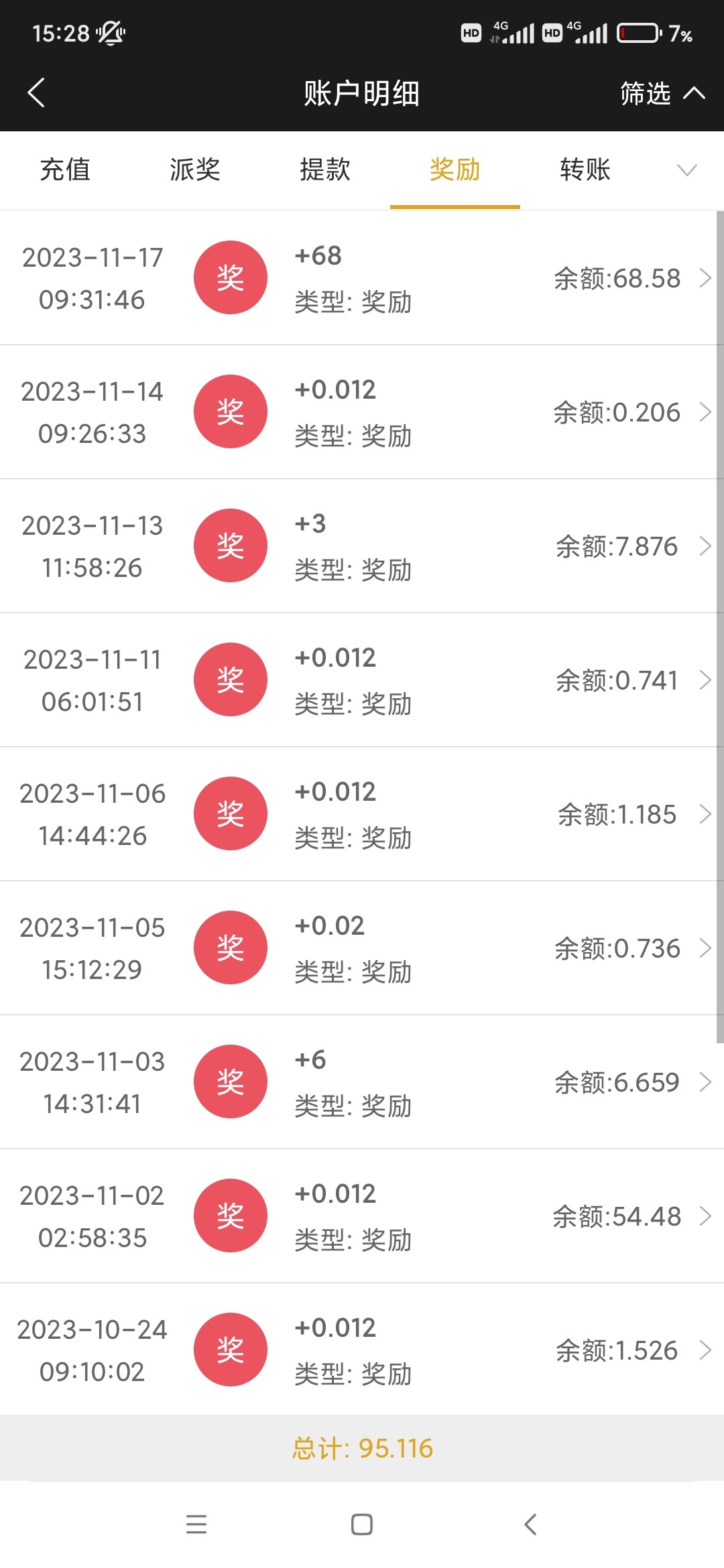Viewport: 724px width, 1568px height.
Task: Select the 派奖 tab
Action: [x=196, y=171]
